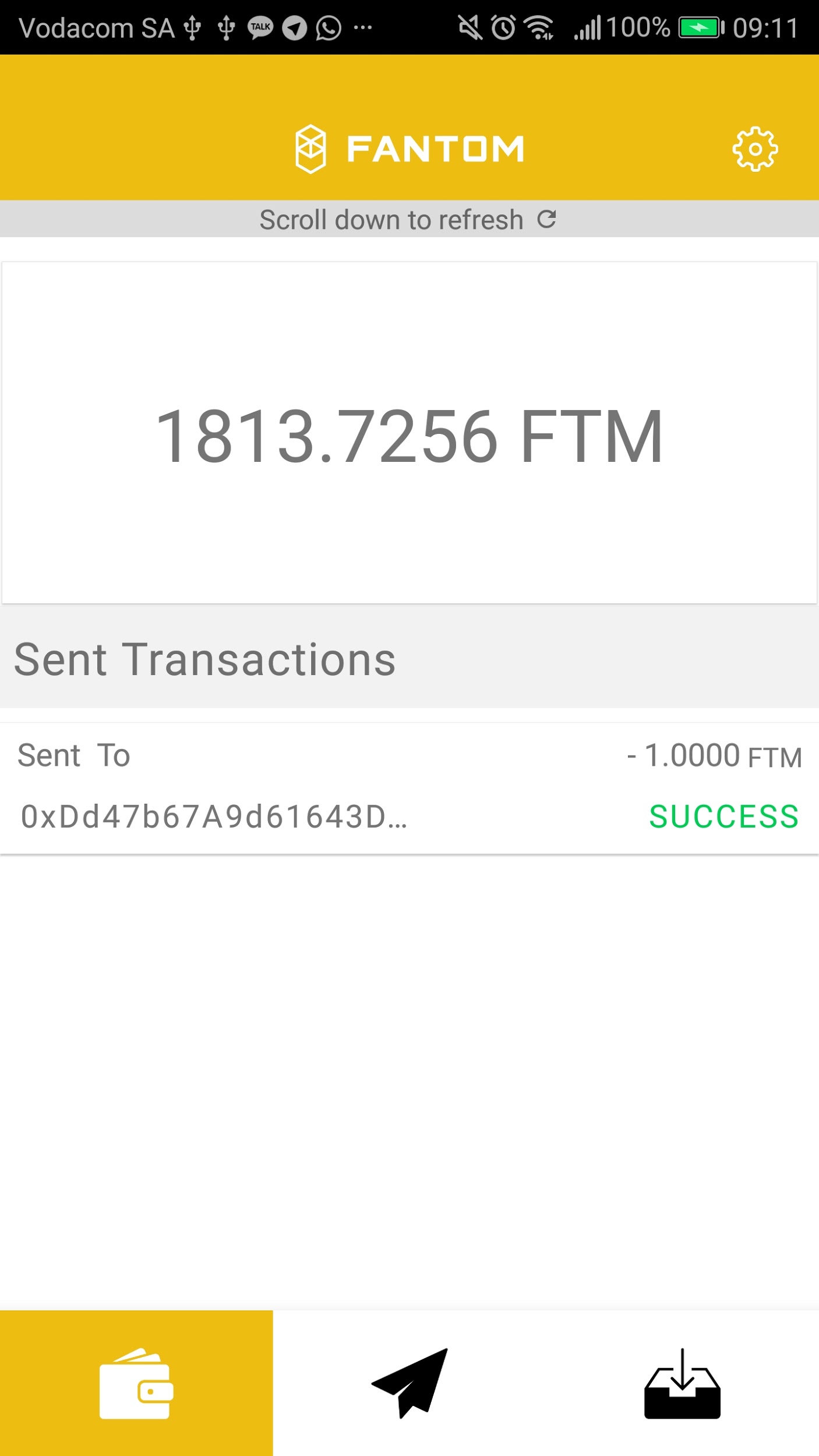Switch to the send tab

[409, 1384]
